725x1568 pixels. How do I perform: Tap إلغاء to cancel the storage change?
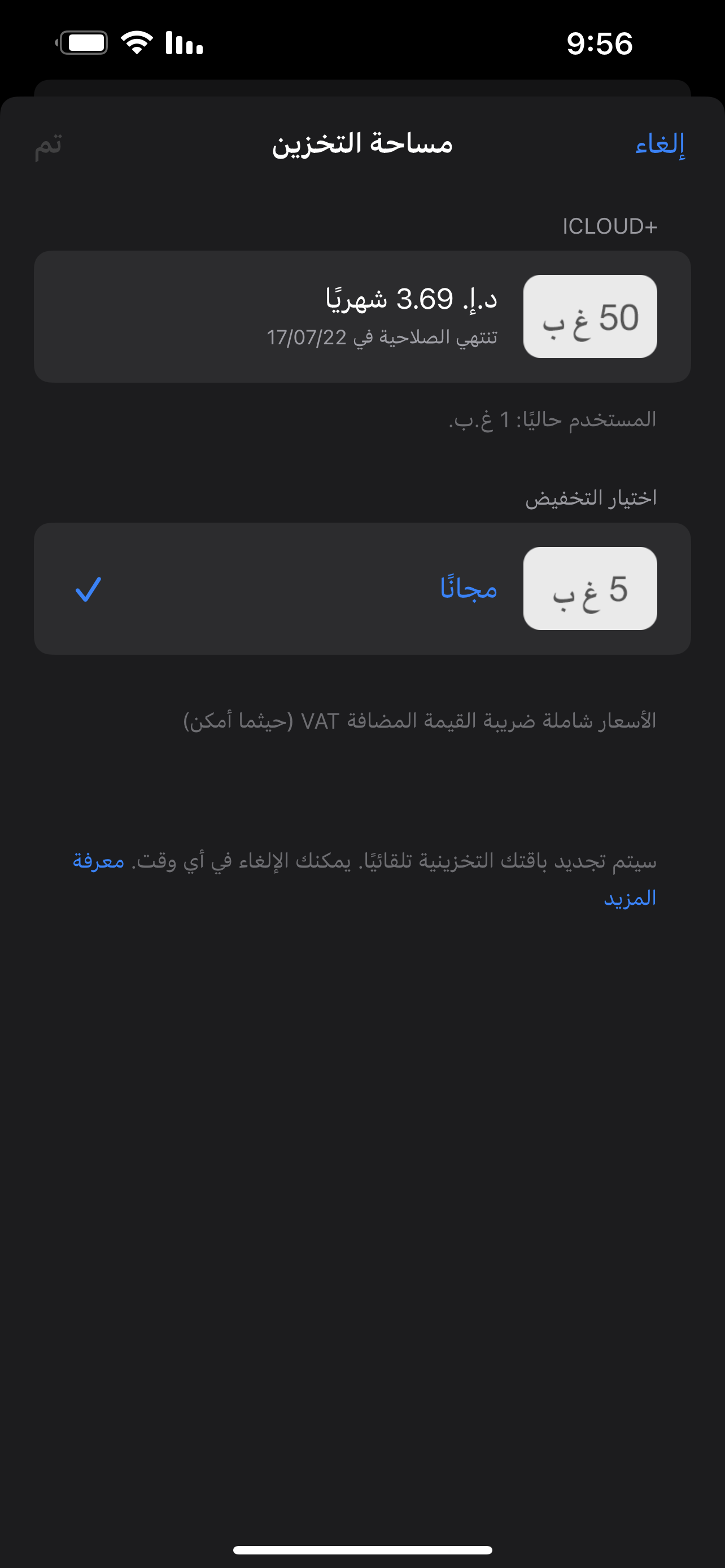660,145
